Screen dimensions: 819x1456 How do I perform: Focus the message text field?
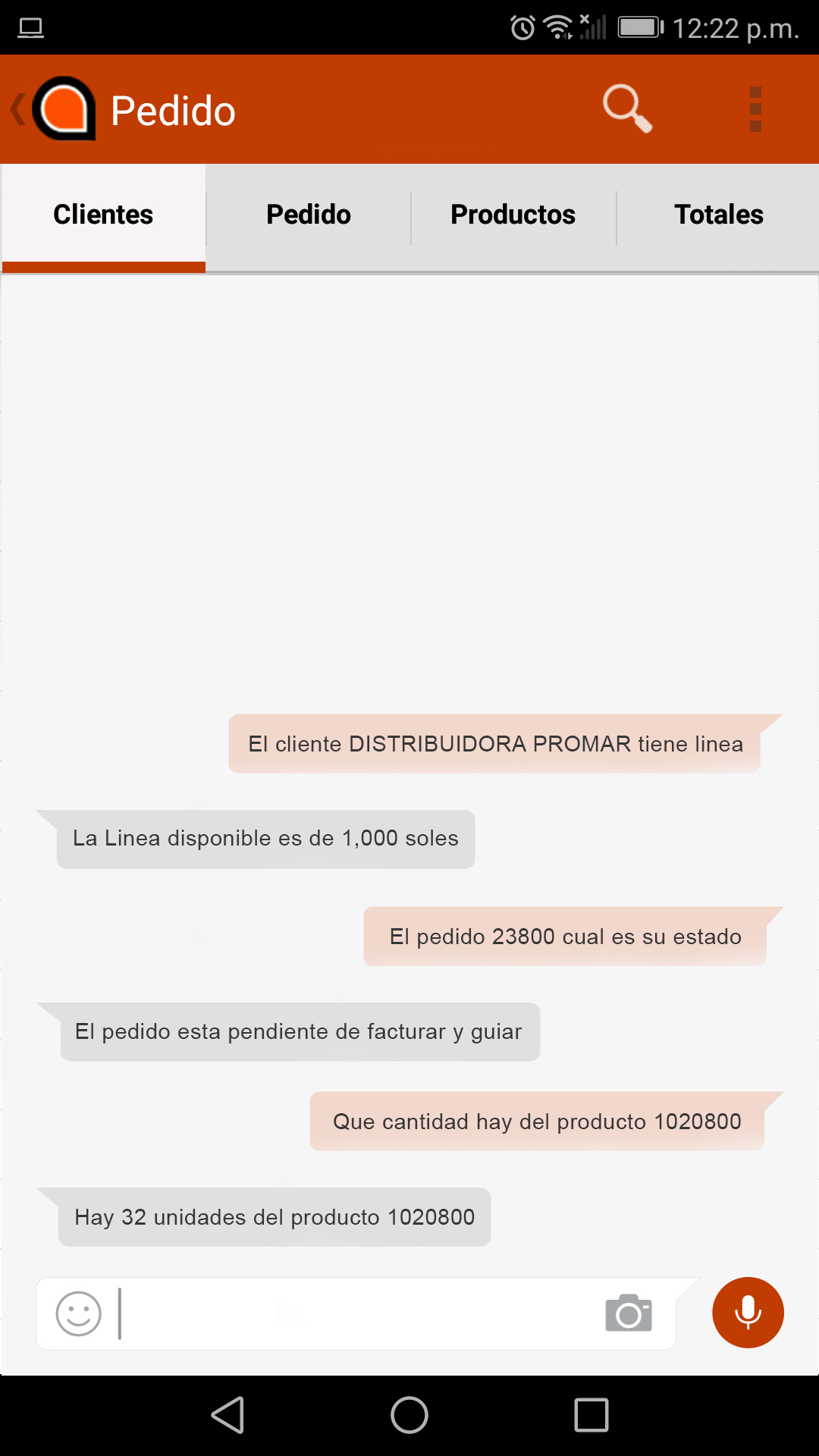356,1313
